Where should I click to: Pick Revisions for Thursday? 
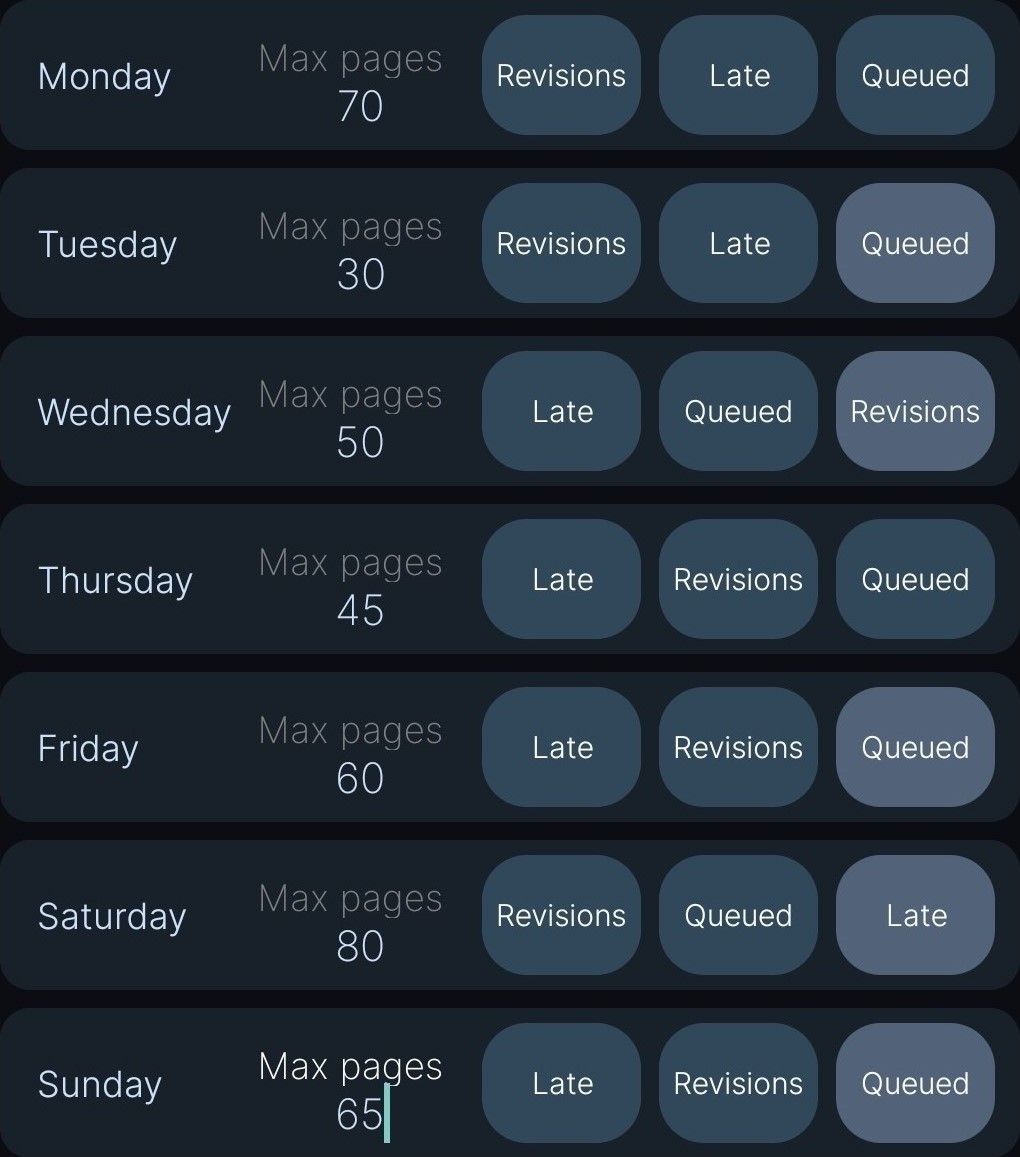coord(738,580)
